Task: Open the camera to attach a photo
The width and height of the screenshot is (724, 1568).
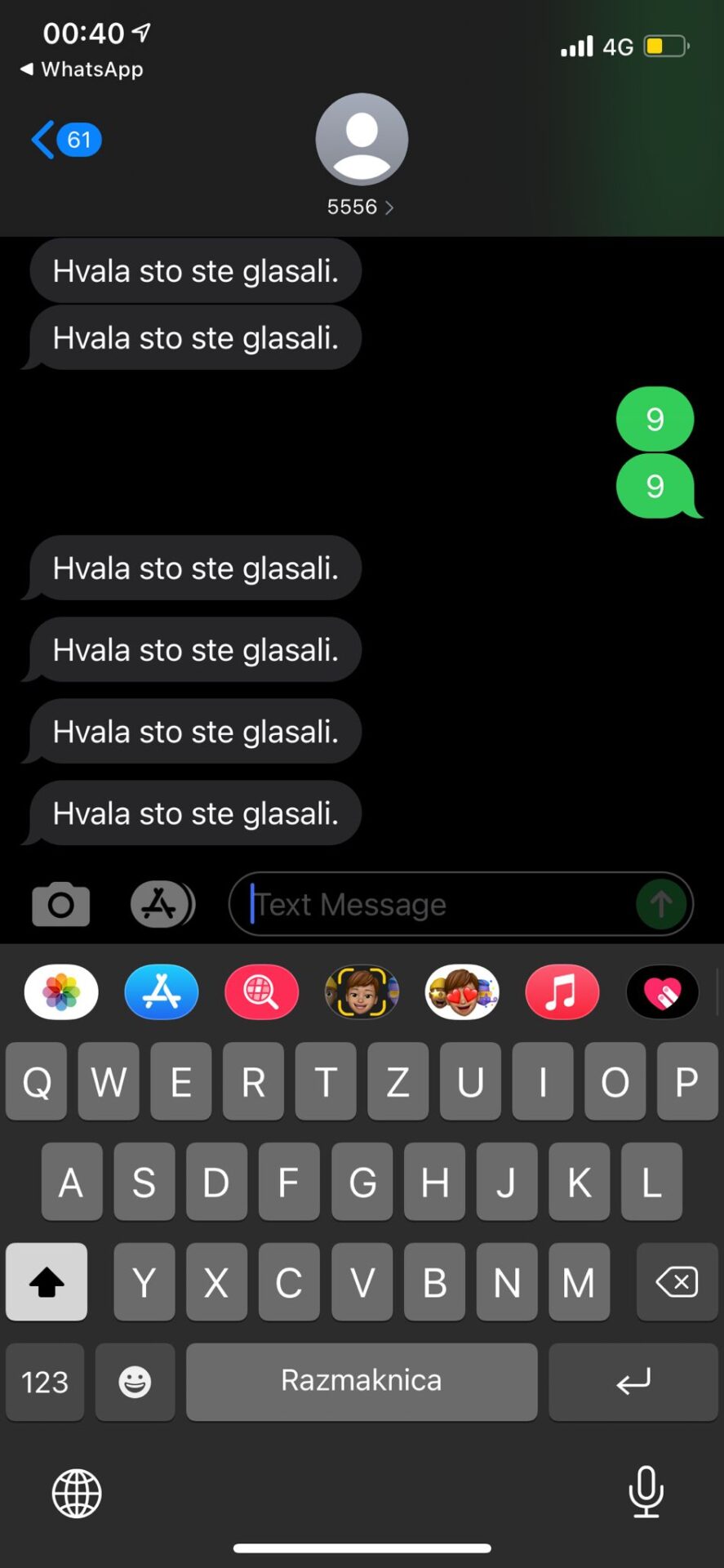Action: (x=61, y=904)
